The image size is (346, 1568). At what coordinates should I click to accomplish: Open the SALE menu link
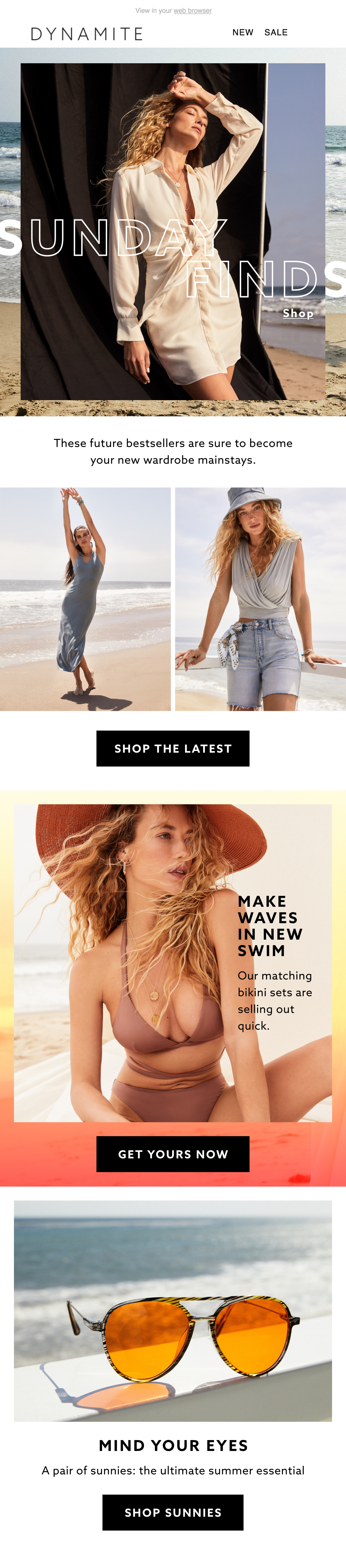pos(275,32)
